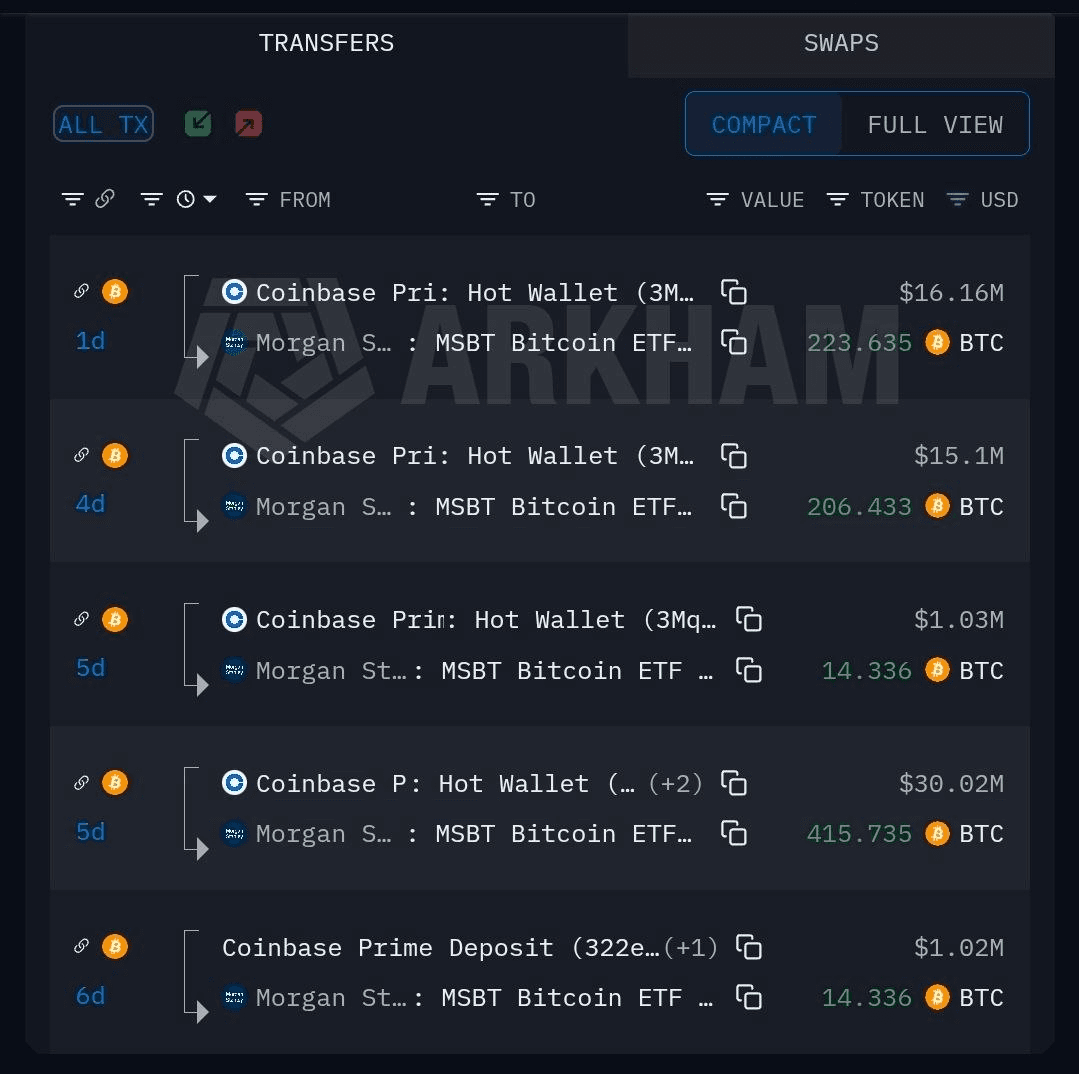Image resolution: width=1079 pixels, height=1074 pixels.
Task: Open the TO column filter
Action: 506,200
